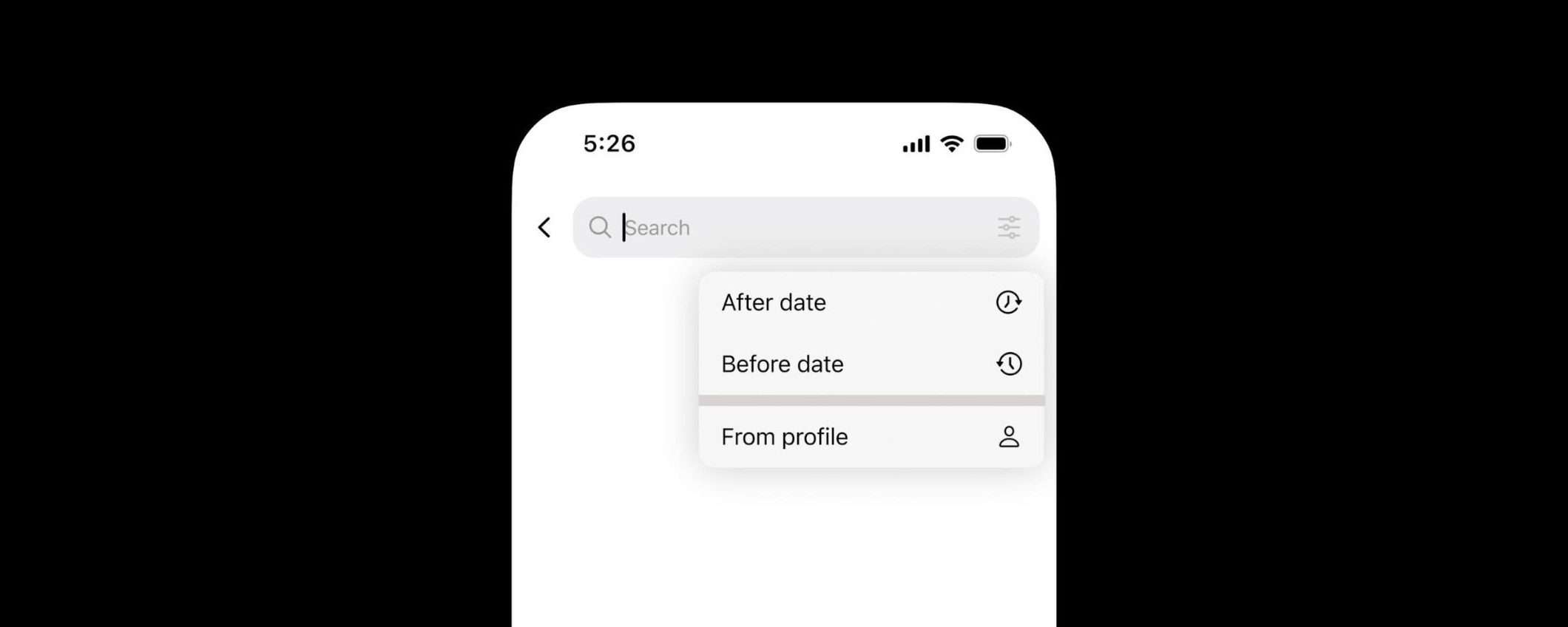Pick the From profile filter
Screen dimensions: 1568x627
[870, 437]
